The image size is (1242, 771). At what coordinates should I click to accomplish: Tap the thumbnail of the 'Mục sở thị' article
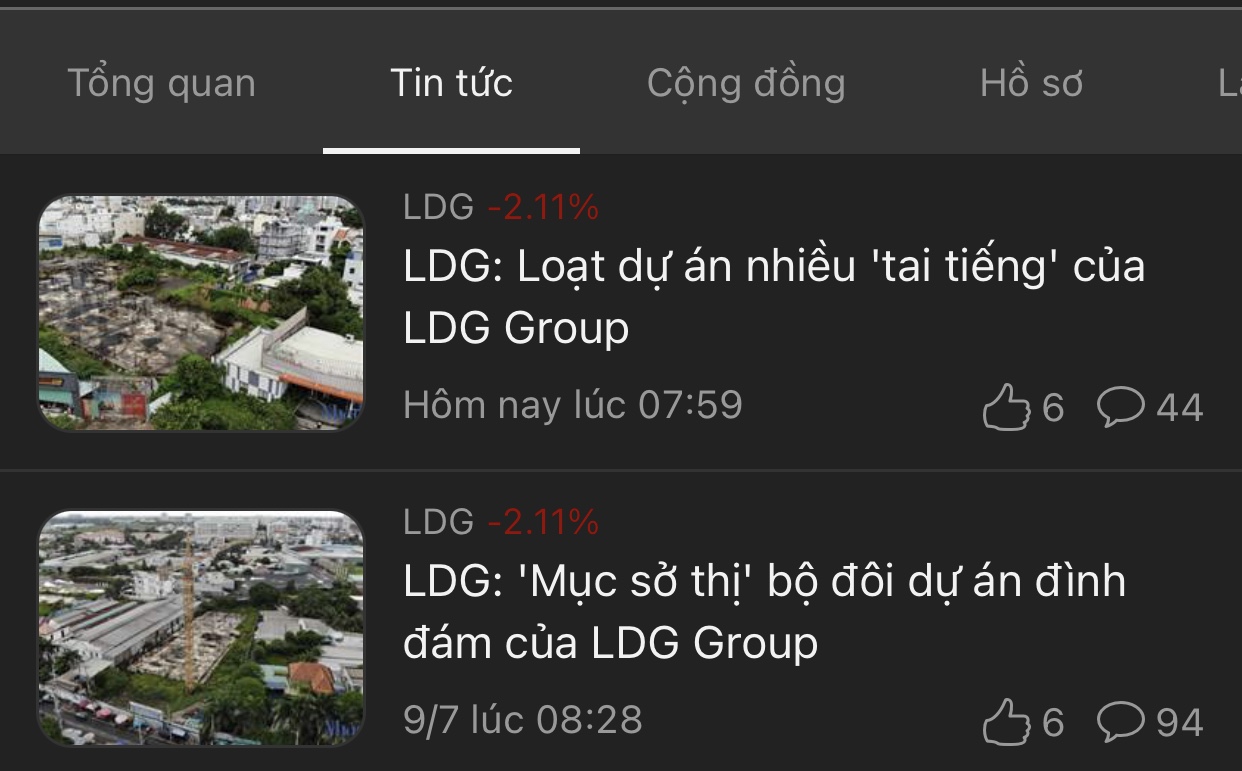(201, 628)
